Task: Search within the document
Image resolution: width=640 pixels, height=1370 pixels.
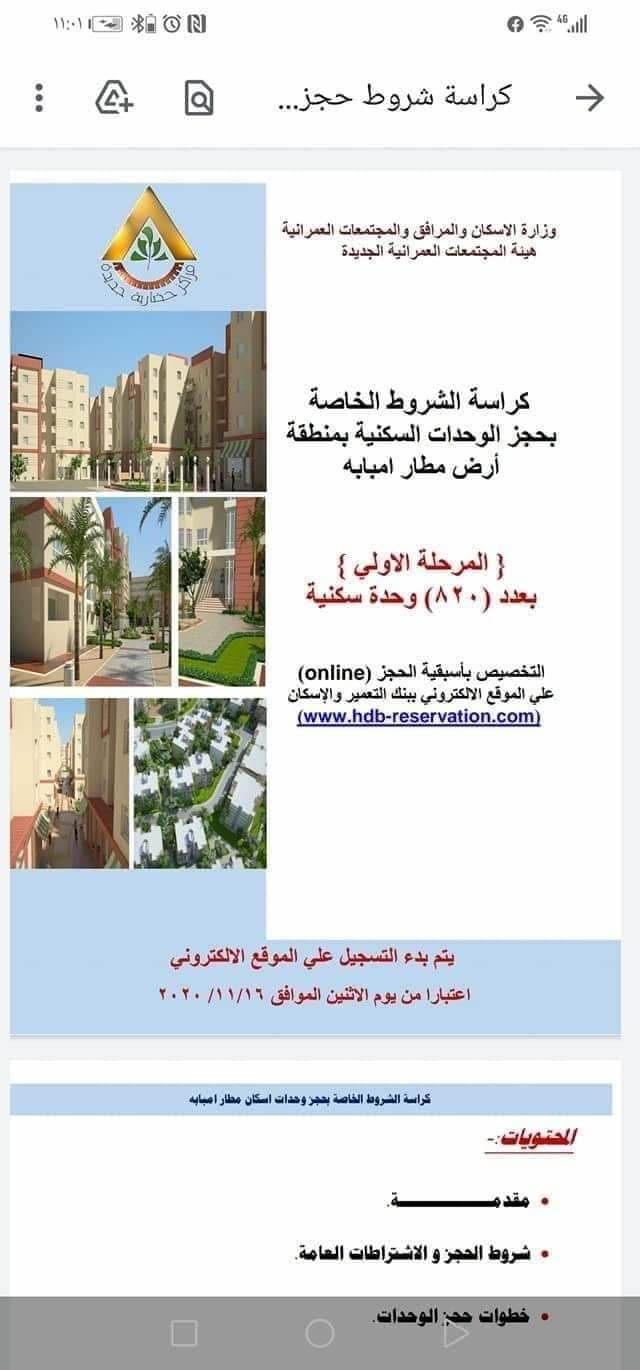Action: pyautogui.click(x=199, y=98)
